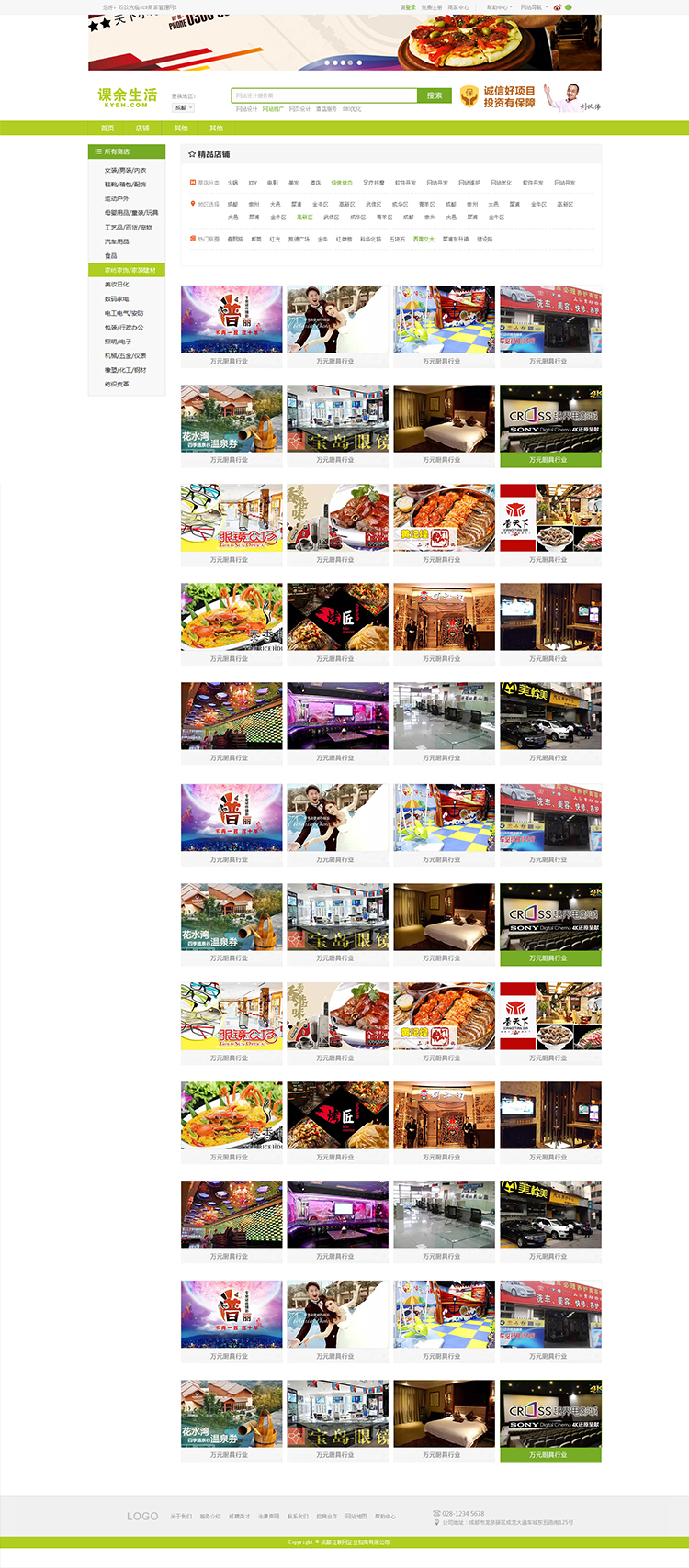Filter shops by 电影 type
The image size is (689, 1568).
273,183
